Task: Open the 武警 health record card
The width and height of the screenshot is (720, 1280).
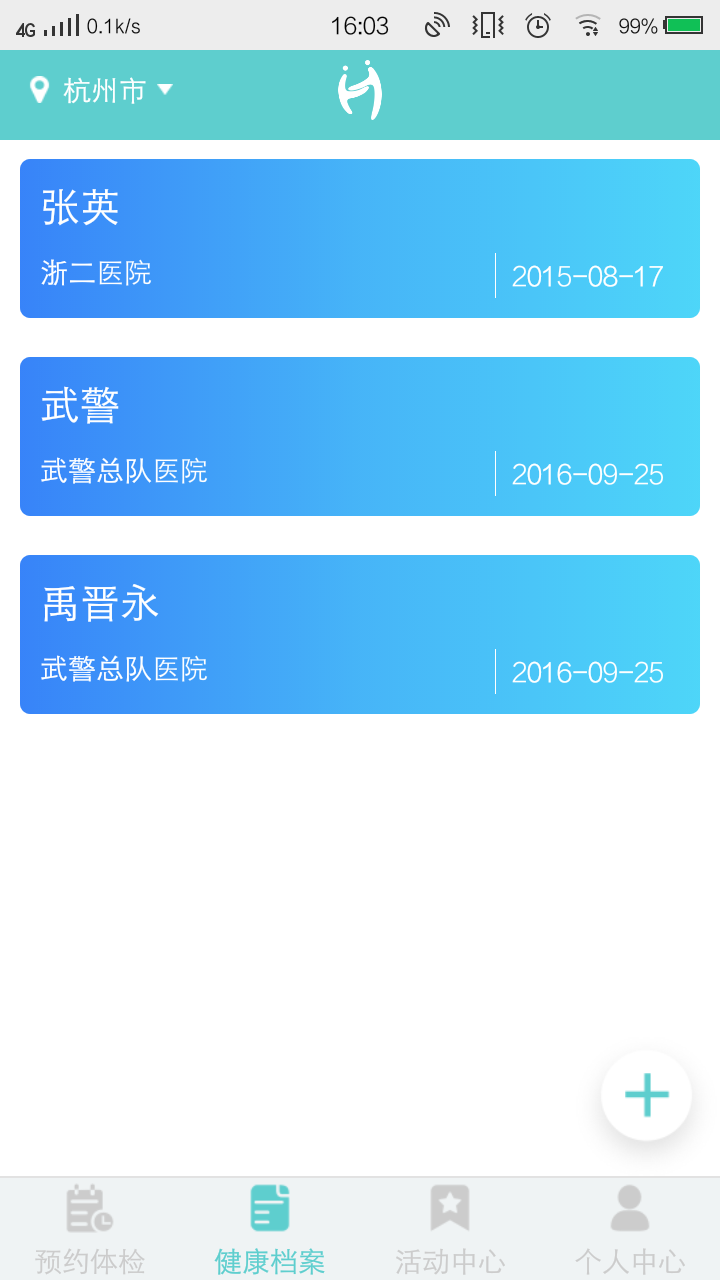Action: coord(360,436)
